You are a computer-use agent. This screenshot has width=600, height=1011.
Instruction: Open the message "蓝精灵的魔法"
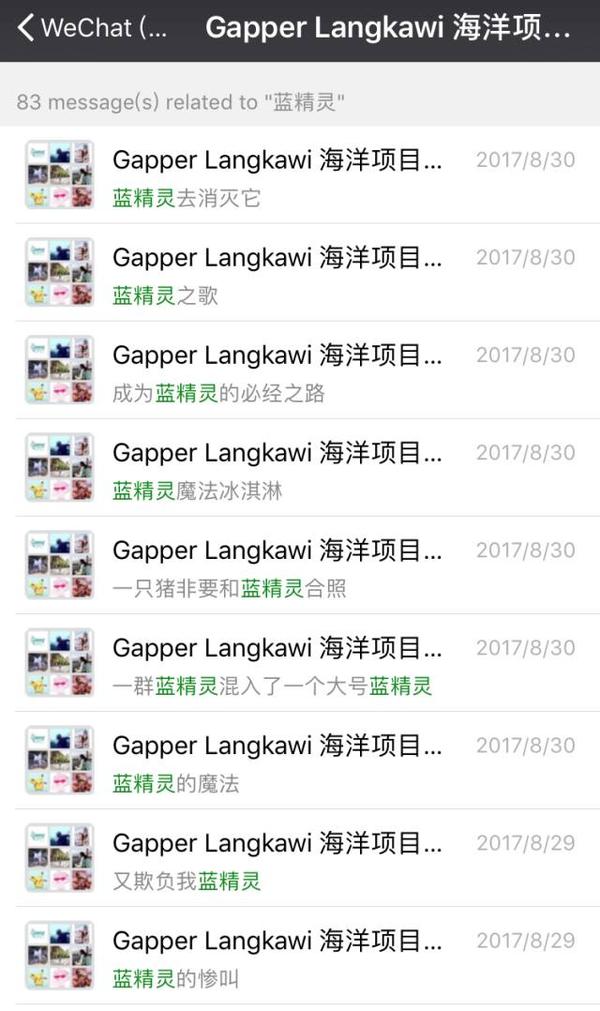[x=300, y=762]
